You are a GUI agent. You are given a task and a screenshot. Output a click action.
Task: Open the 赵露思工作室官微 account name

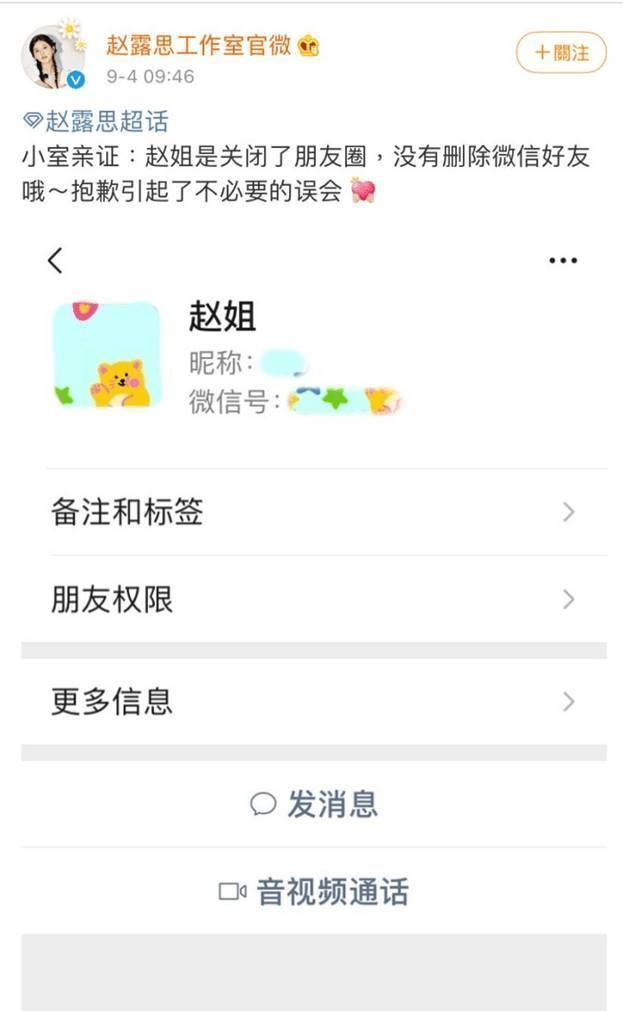point(199,46)
